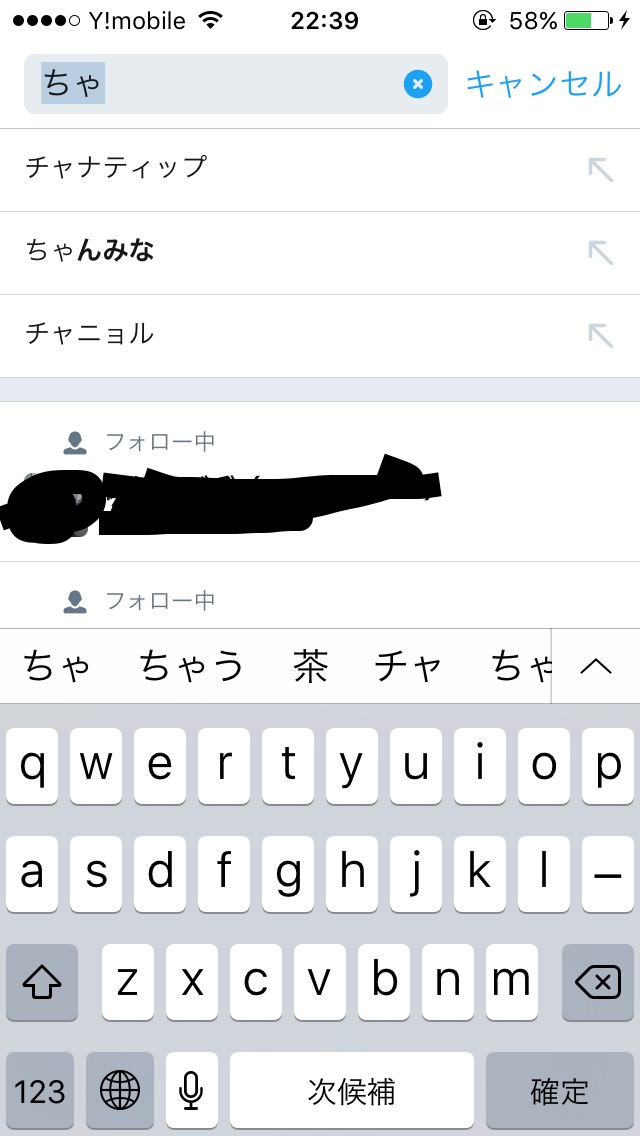Select the ちゃんみな suggestion
Screen dimensions: 640x1136
[90, 251]
